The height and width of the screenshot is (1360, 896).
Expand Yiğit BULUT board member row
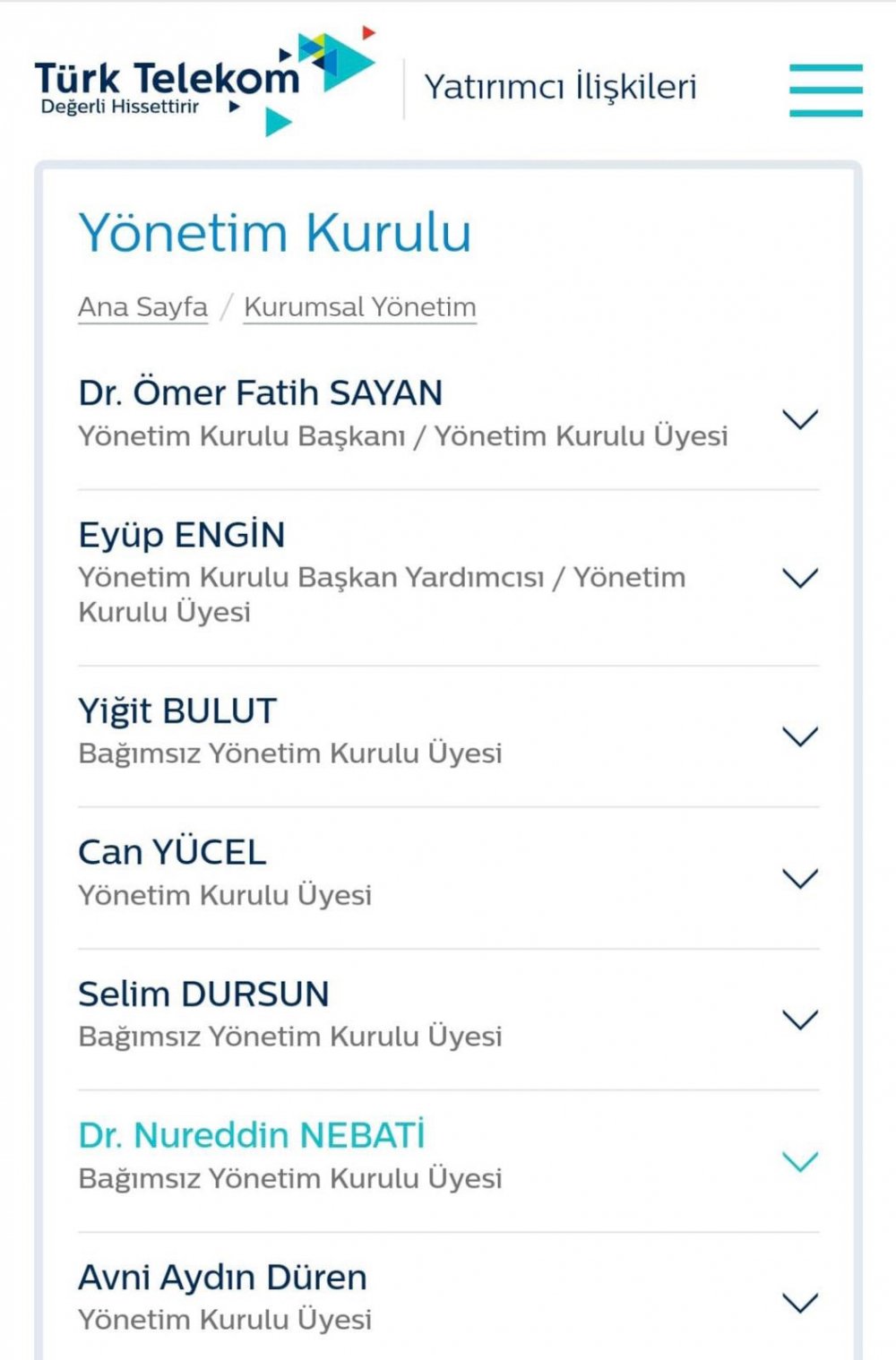[799, 736]
